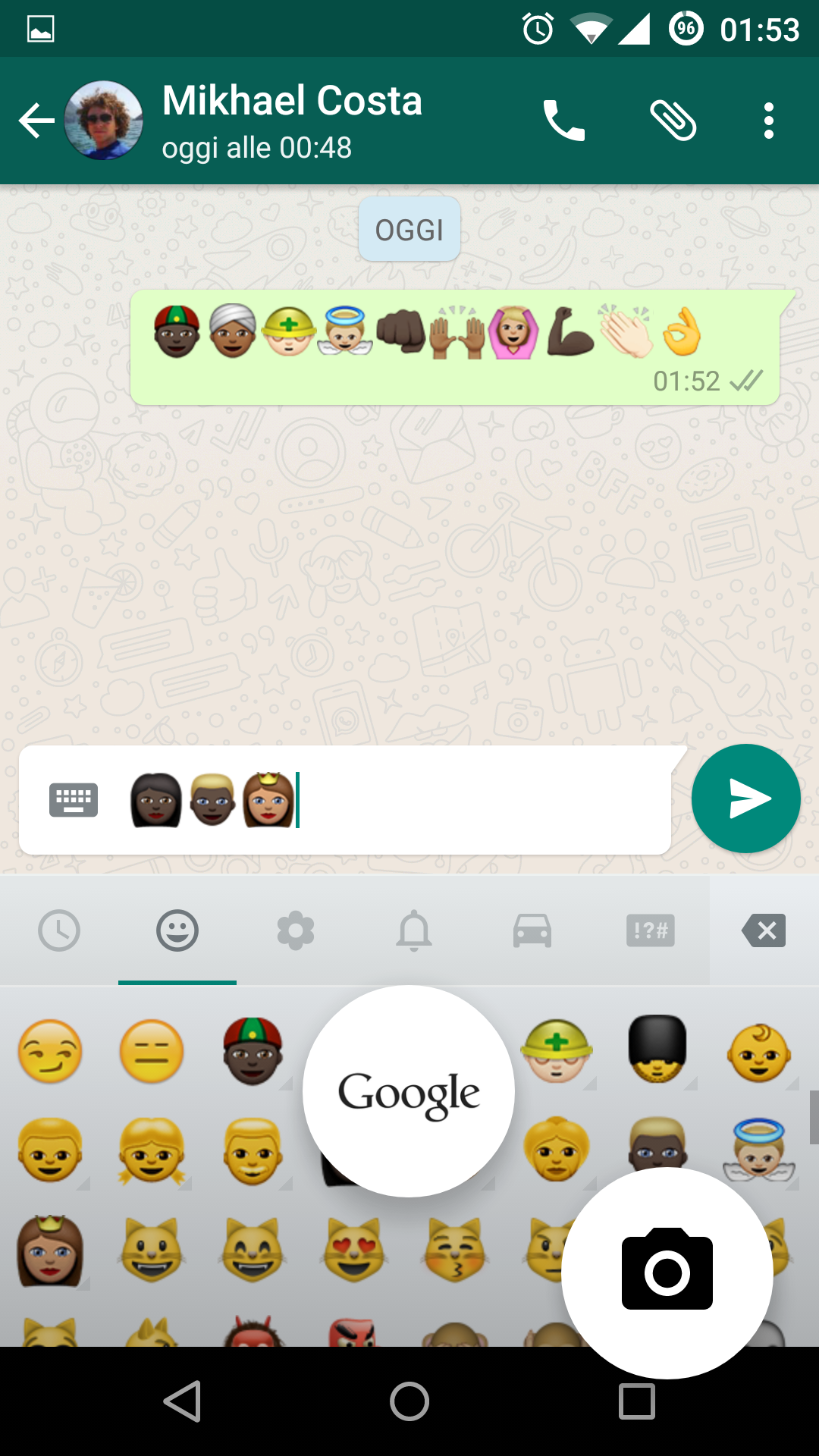Viewport: 819px width, 1456px height.
Task: Send the emoji message
Action: click(x=746, y=799)
